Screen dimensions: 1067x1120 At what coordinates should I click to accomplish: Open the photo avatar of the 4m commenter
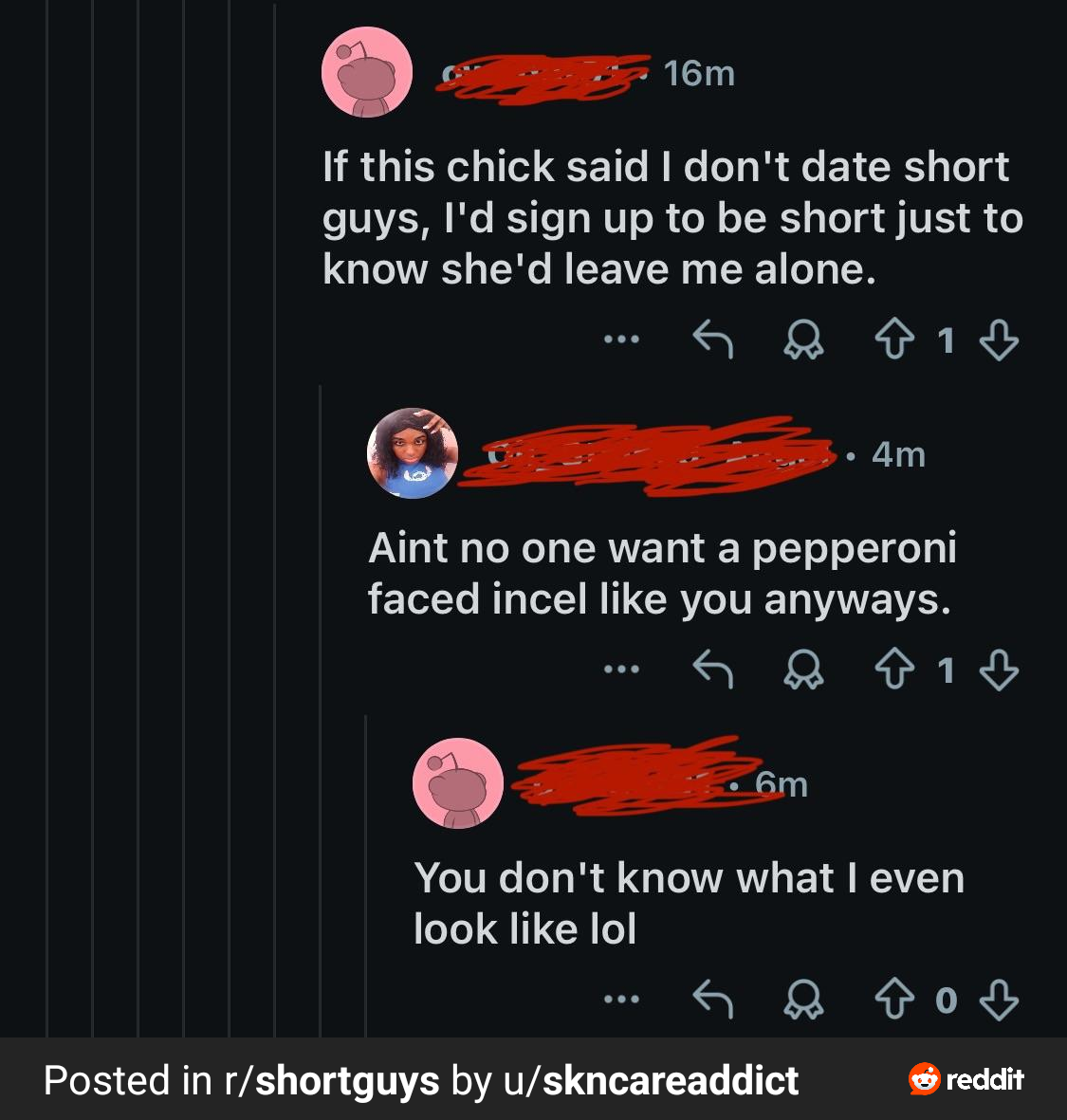tap(413, 453)
